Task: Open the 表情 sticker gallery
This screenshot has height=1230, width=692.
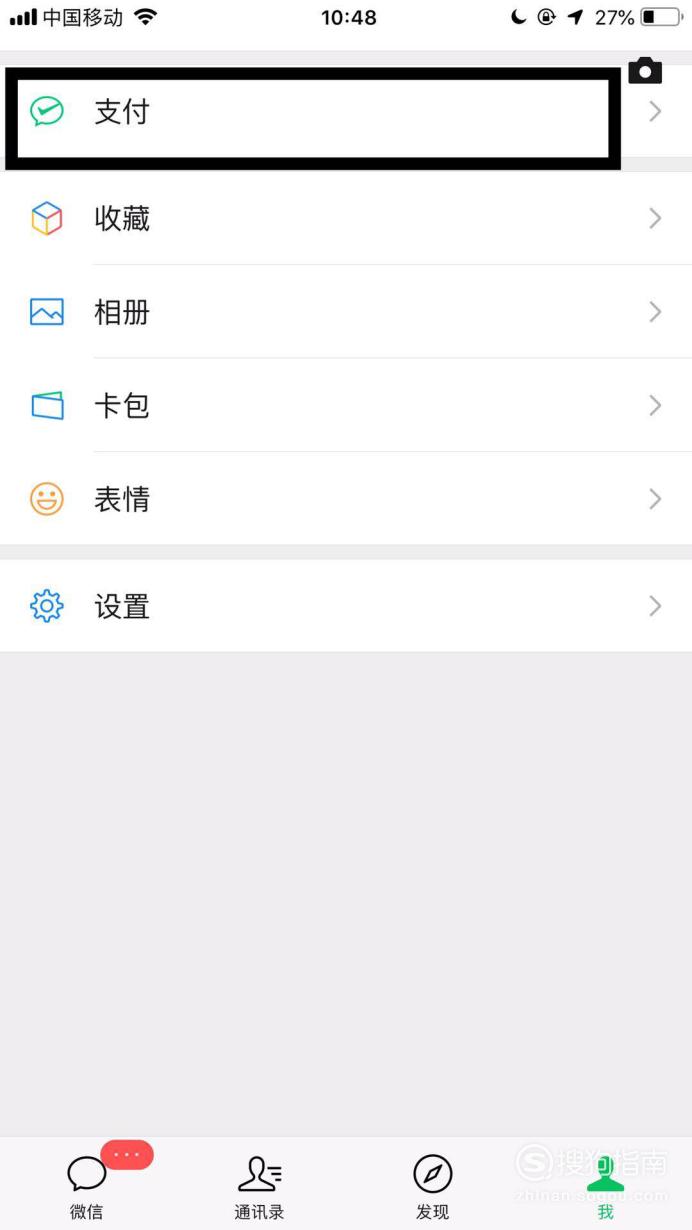Action: 346,498
